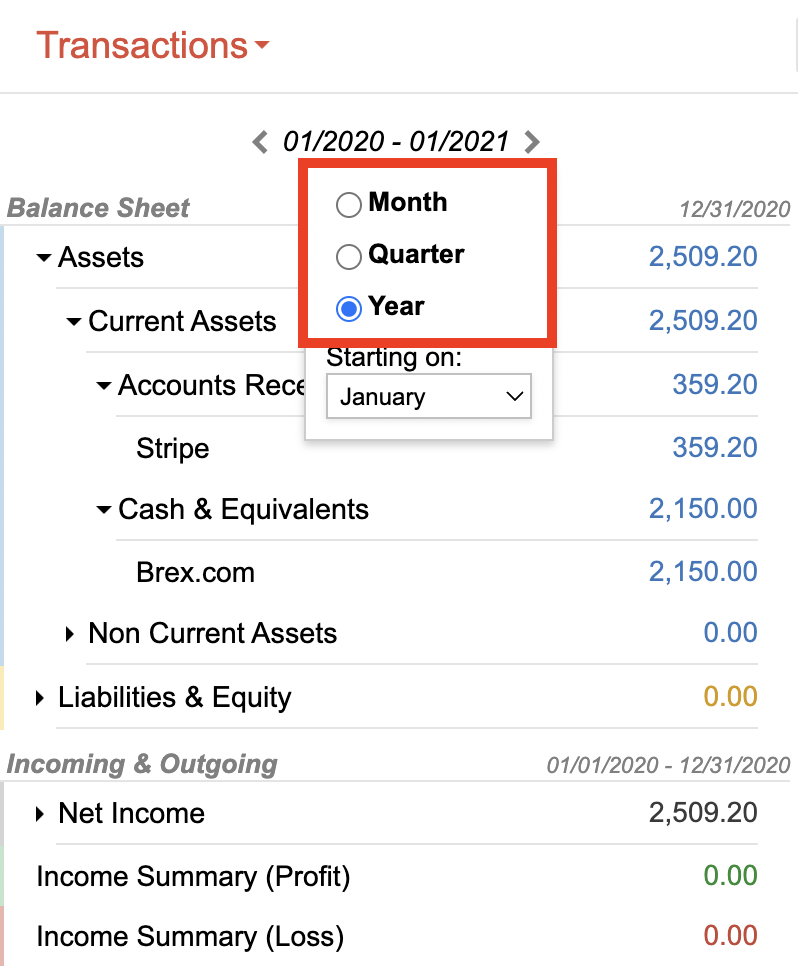Image resolution: width=798 pixels, height=966 pixels.
Task: Select the Year radio button
Action: (348, 308)
